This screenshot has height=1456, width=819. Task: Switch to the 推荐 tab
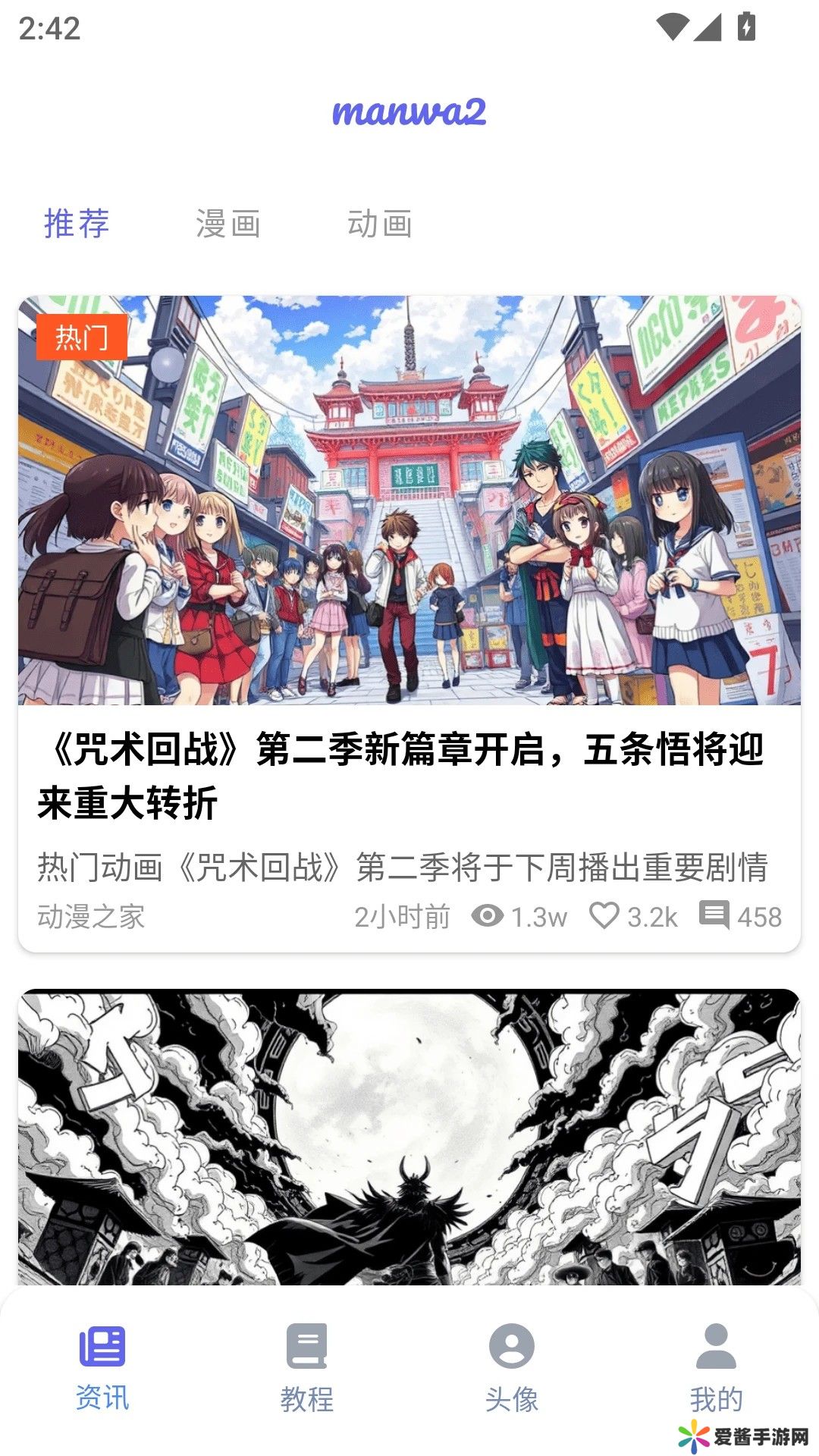(77, 224)
